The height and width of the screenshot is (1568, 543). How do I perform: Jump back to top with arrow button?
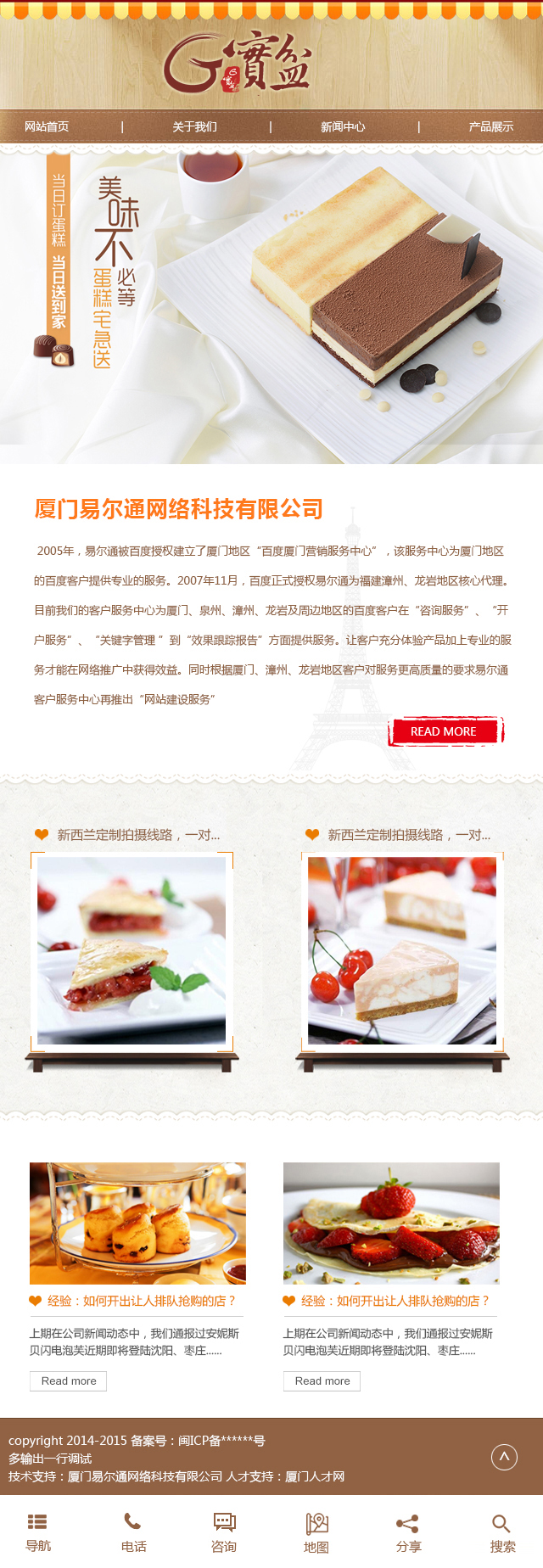coord(504,1457)
